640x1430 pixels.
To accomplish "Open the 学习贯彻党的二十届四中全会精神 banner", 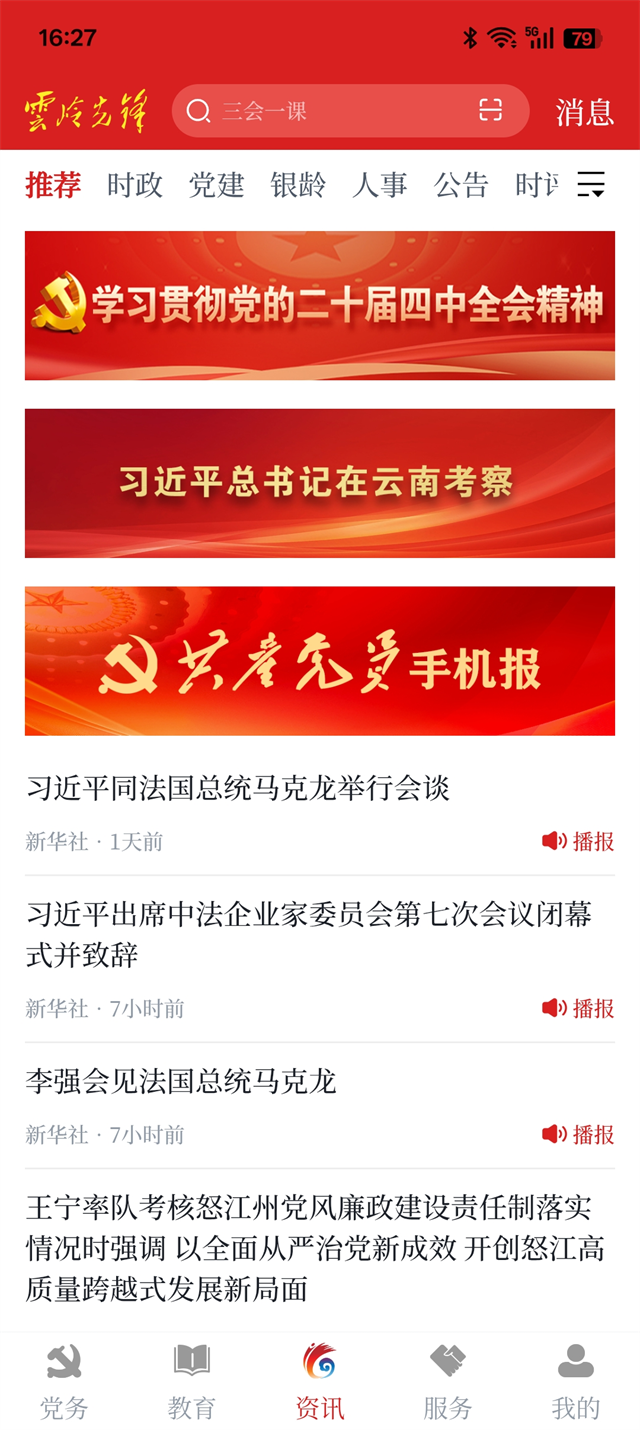I will [320, 306].
